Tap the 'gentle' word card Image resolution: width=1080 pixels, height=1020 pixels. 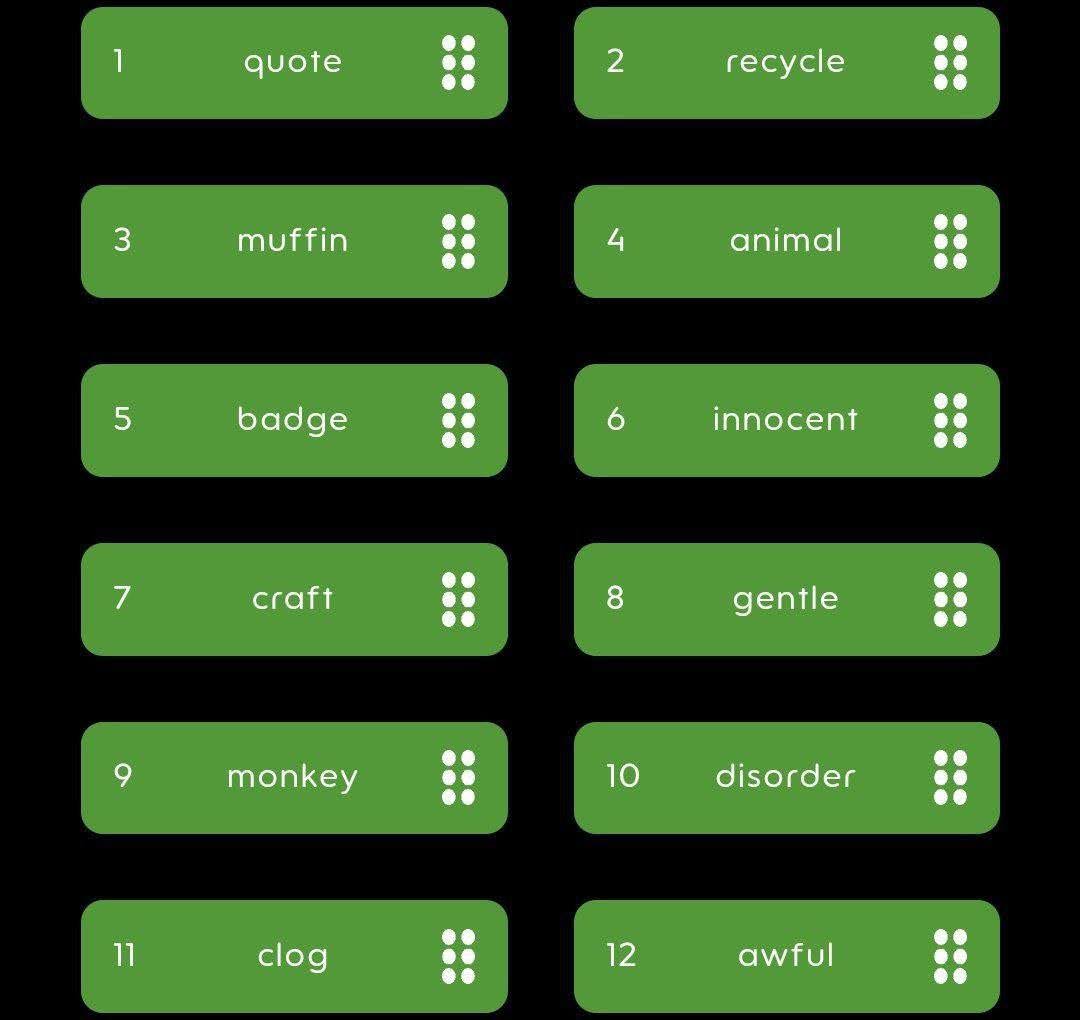(786, 599)
